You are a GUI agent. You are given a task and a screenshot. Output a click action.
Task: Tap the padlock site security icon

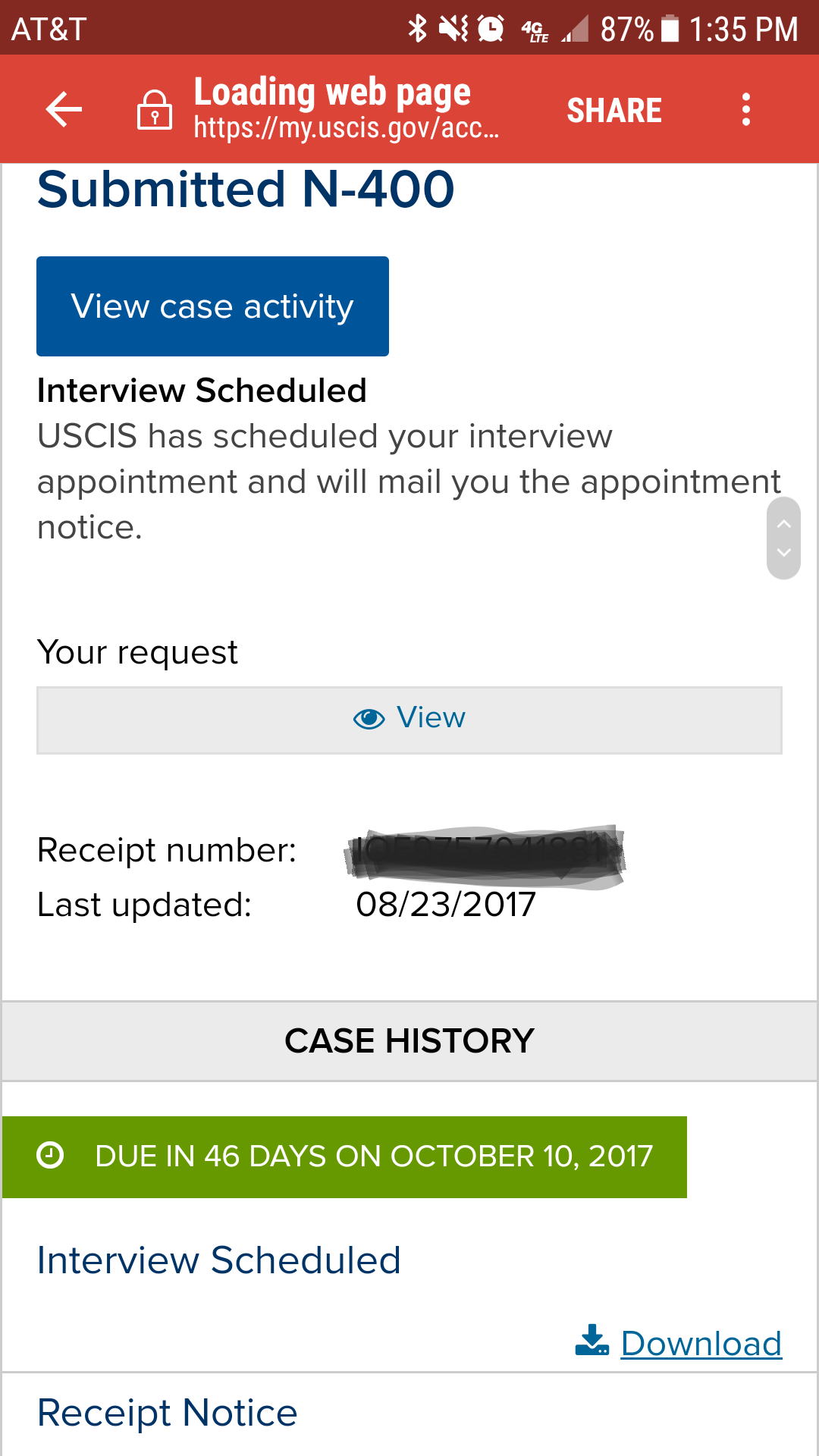(155, 110)
